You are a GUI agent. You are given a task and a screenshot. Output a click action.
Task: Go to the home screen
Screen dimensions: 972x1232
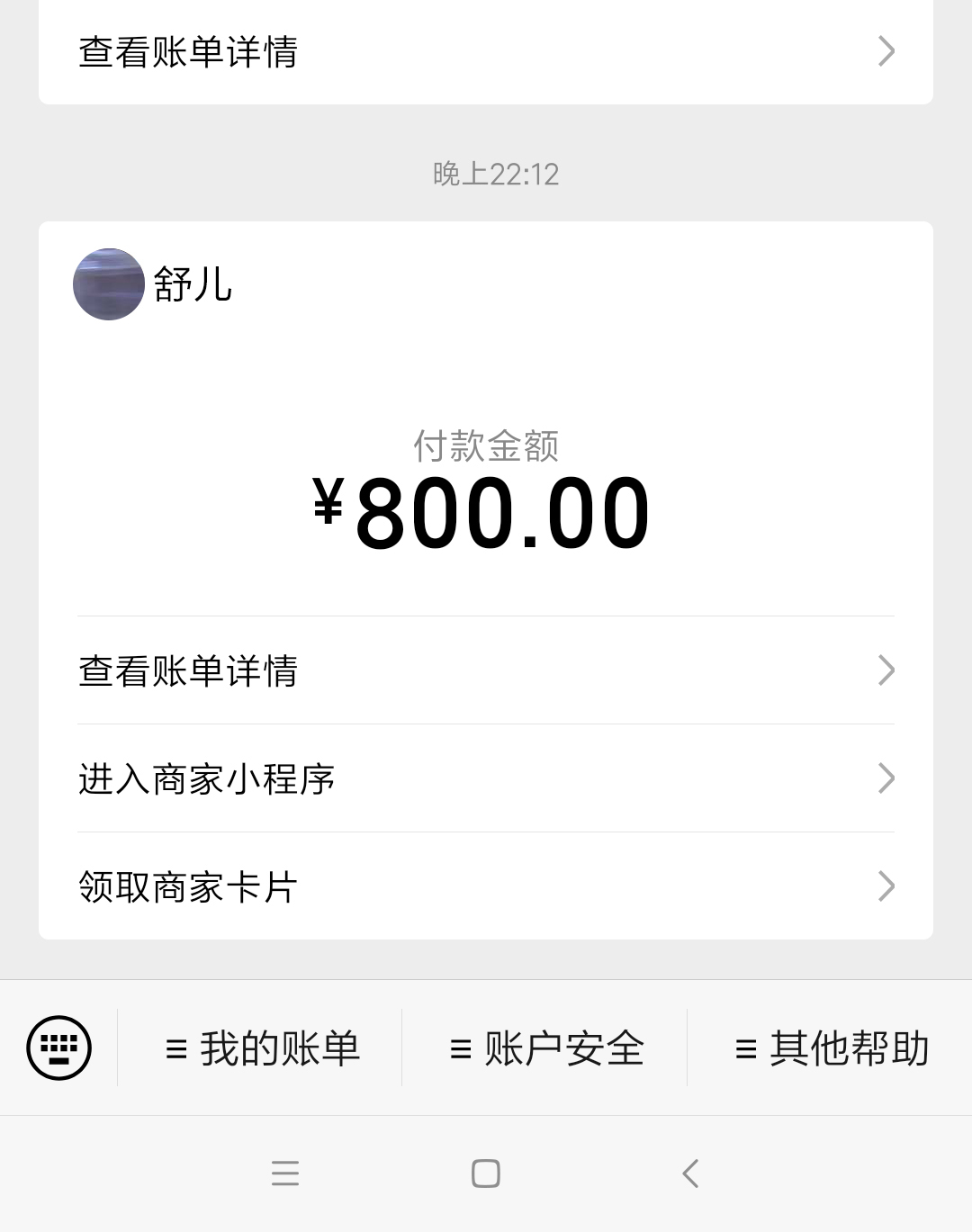(x=486, y=1174)
